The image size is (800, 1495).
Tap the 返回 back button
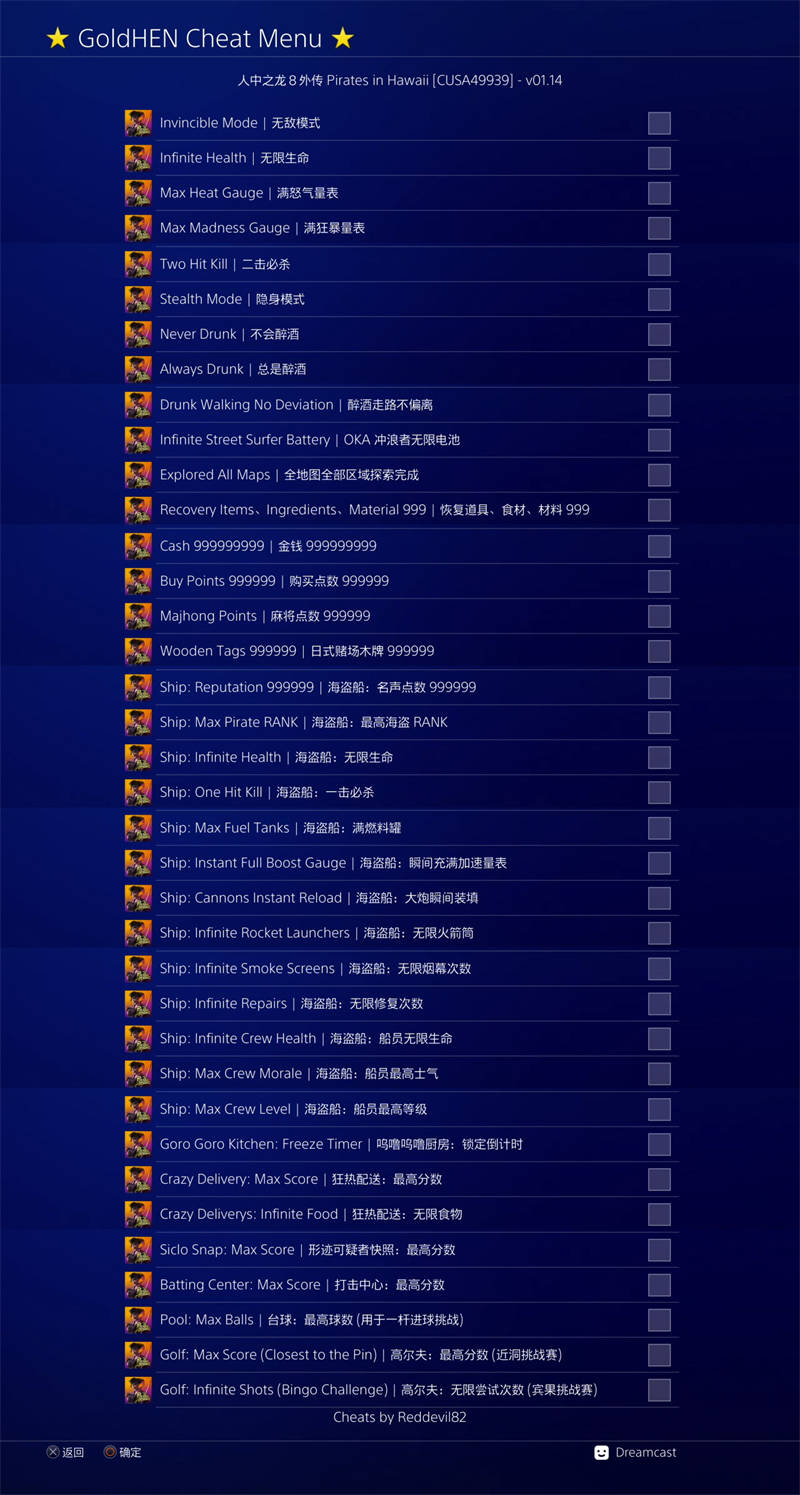[65, 1452]
